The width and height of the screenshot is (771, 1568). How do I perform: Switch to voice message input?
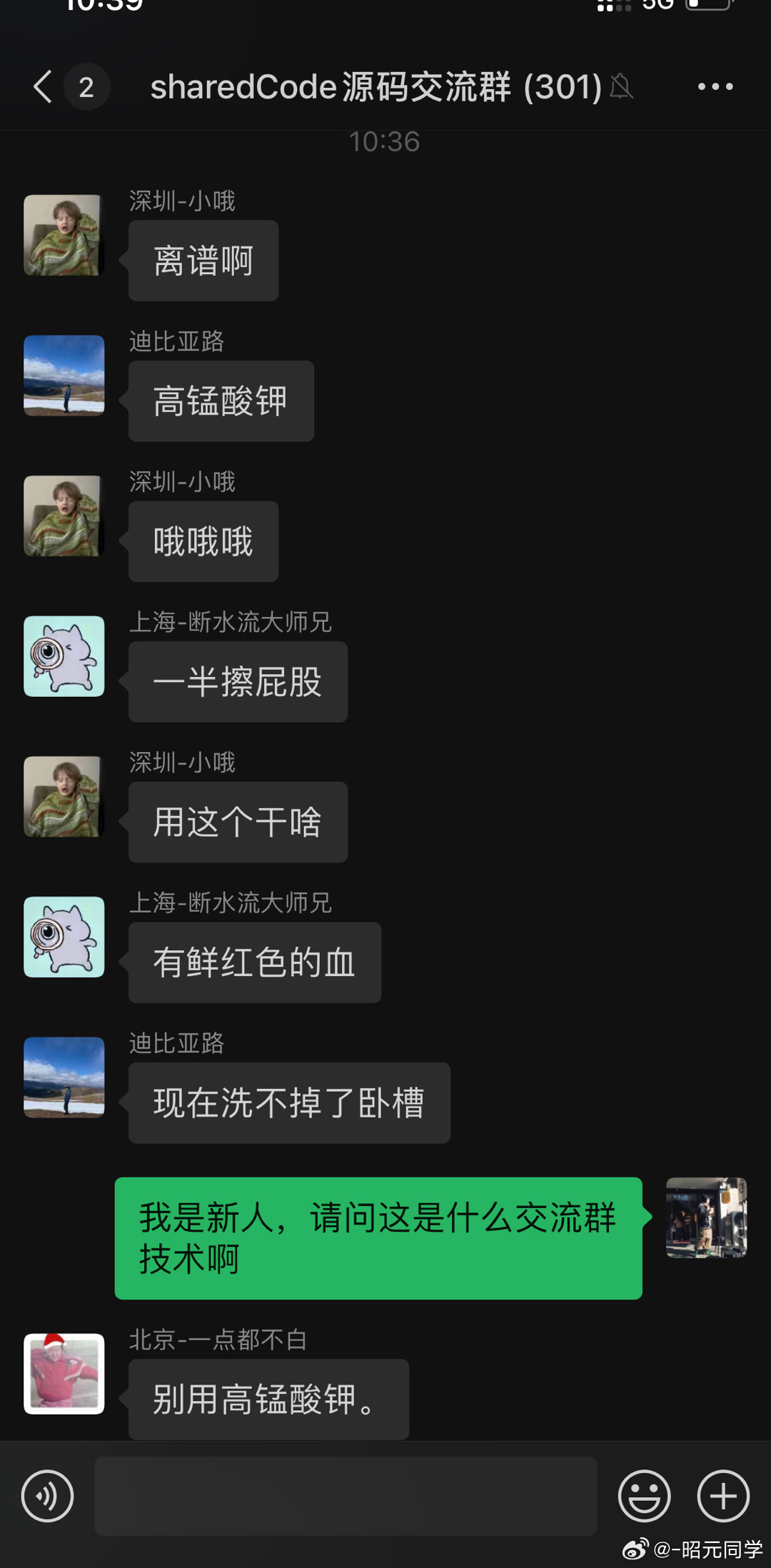click(x=48, y=1496)
